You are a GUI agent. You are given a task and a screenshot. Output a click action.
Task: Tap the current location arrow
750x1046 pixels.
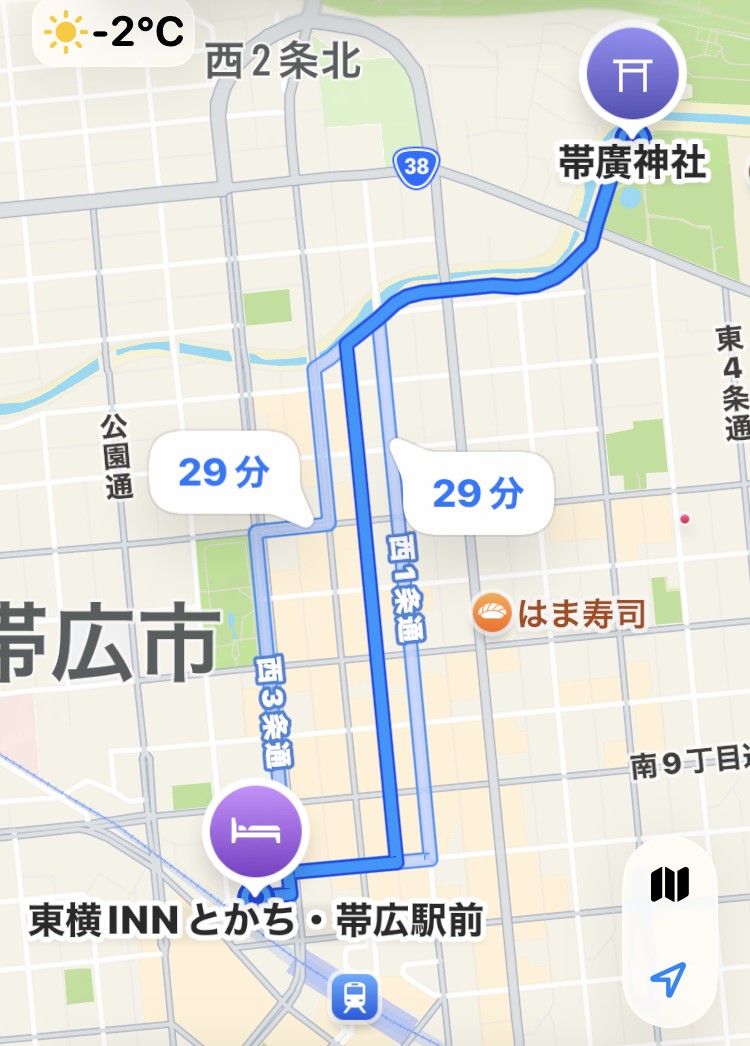click(x=669, y=979)
